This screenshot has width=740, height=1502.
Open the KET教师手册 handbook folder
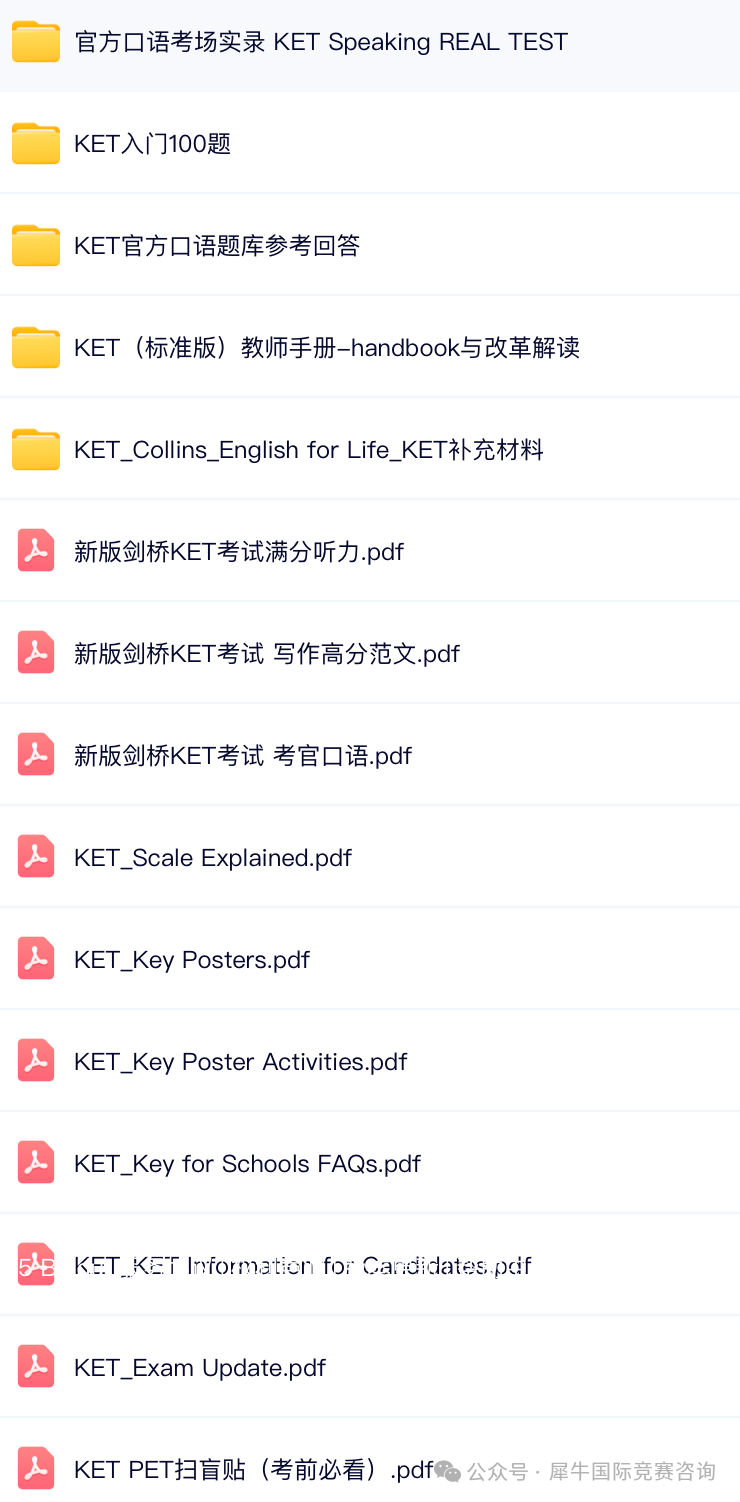pos(370,348)
